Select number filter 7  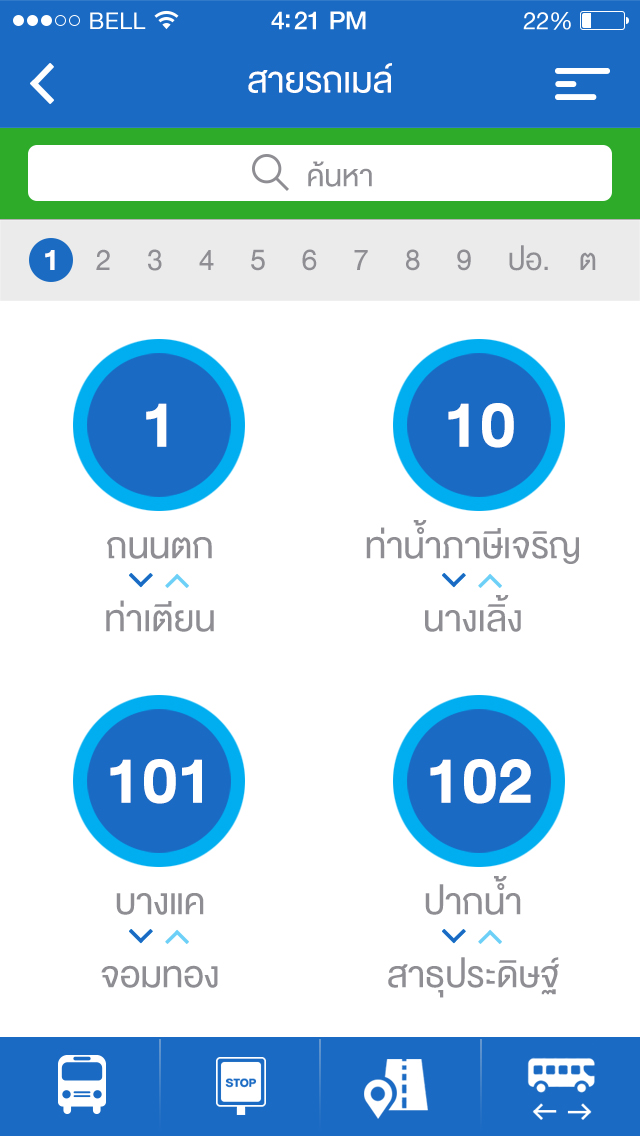pyautogui.click(x=360, y=260)
